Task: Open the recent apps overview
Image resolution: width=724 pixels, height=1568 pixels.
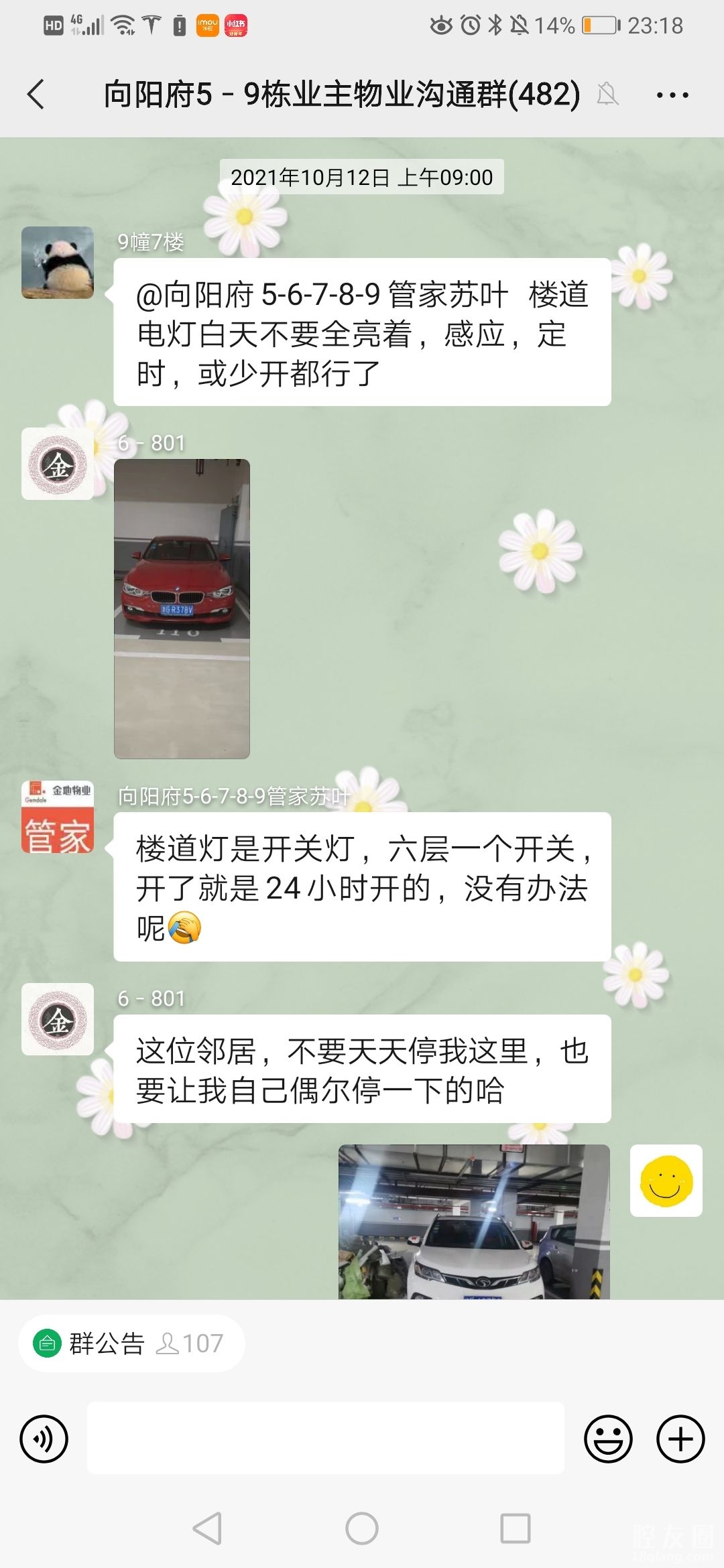Action: 515,1528
